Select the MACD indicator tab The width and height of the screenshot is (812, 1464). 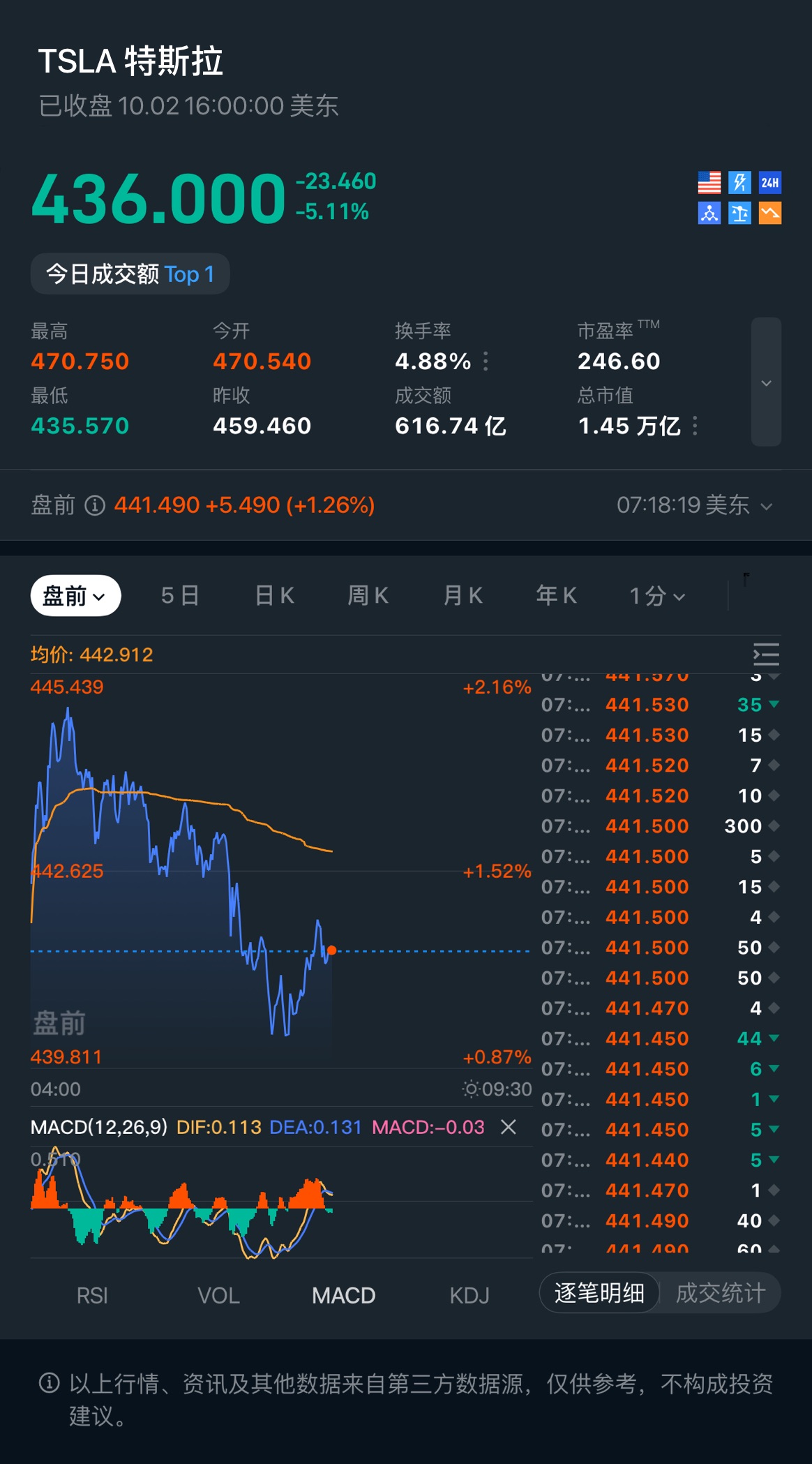343,1296
